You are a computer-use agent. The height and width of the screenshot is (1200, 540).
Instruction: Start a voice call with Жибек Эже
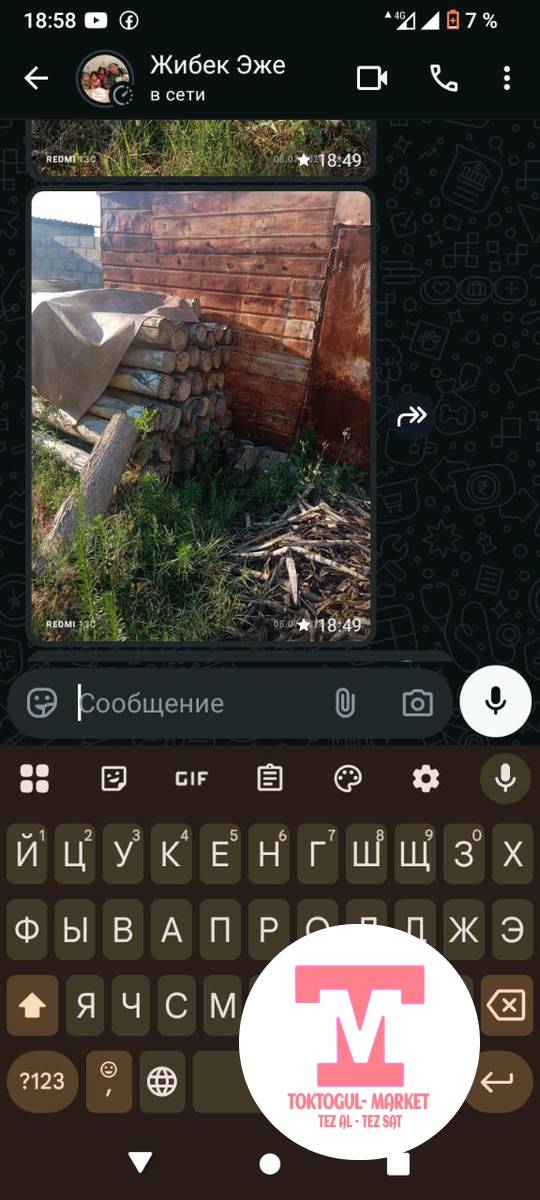[x=443, y=78]
